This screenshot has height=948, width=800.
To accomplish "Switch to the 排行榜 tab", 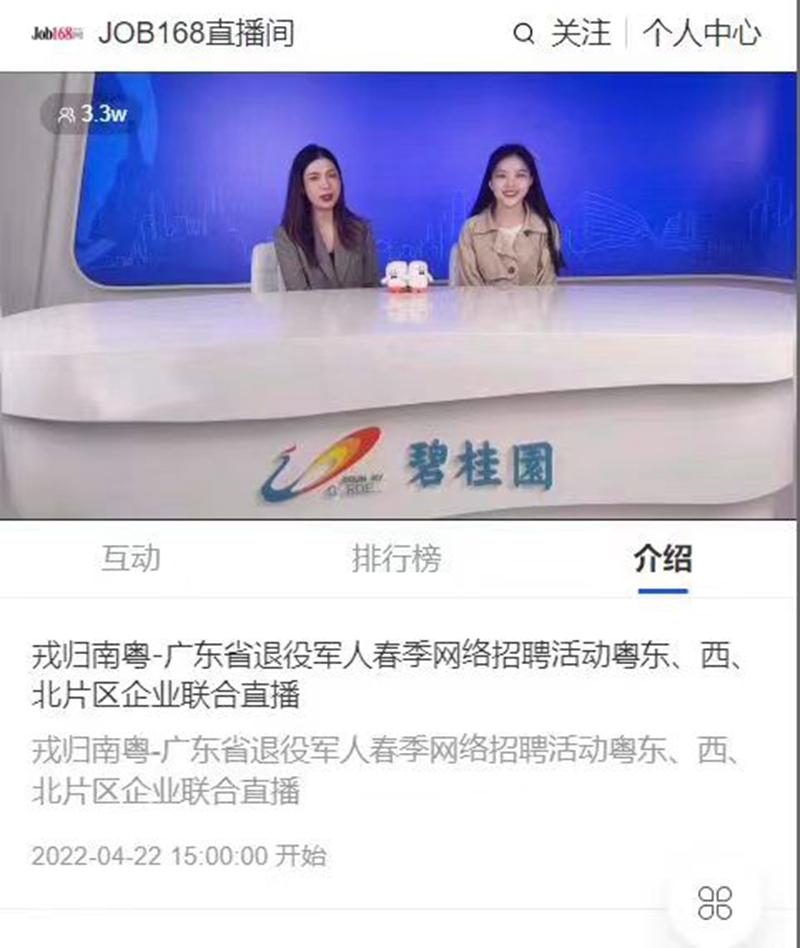I will (396, 558).
